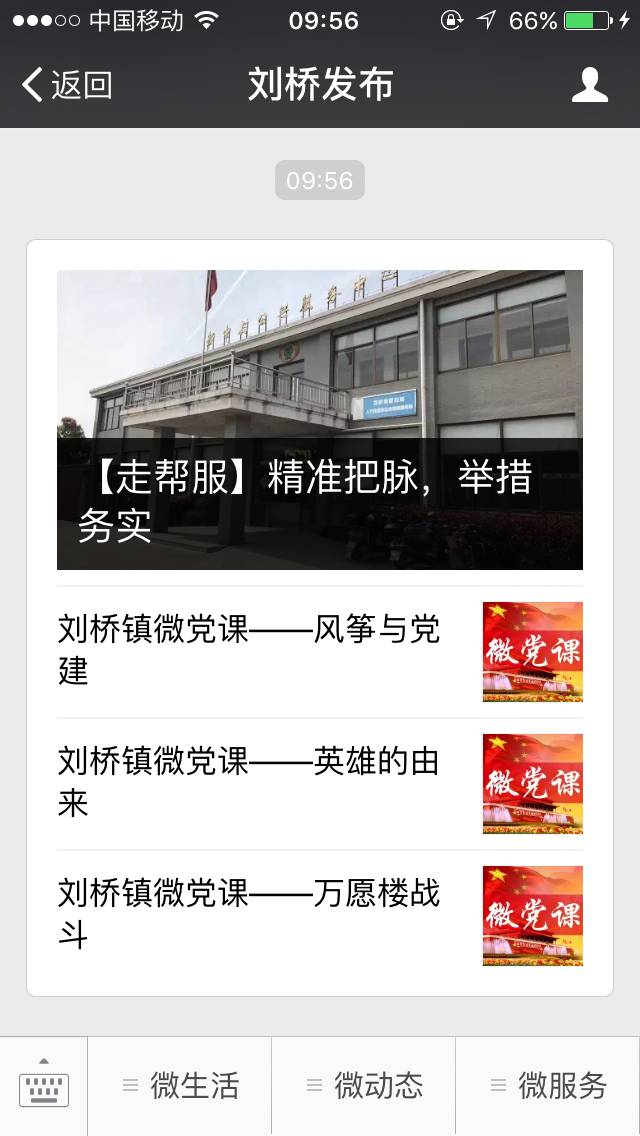The image size is (640, 1136).
Task: Go back with the 返回 button
Action: click(x=66, y=86)
